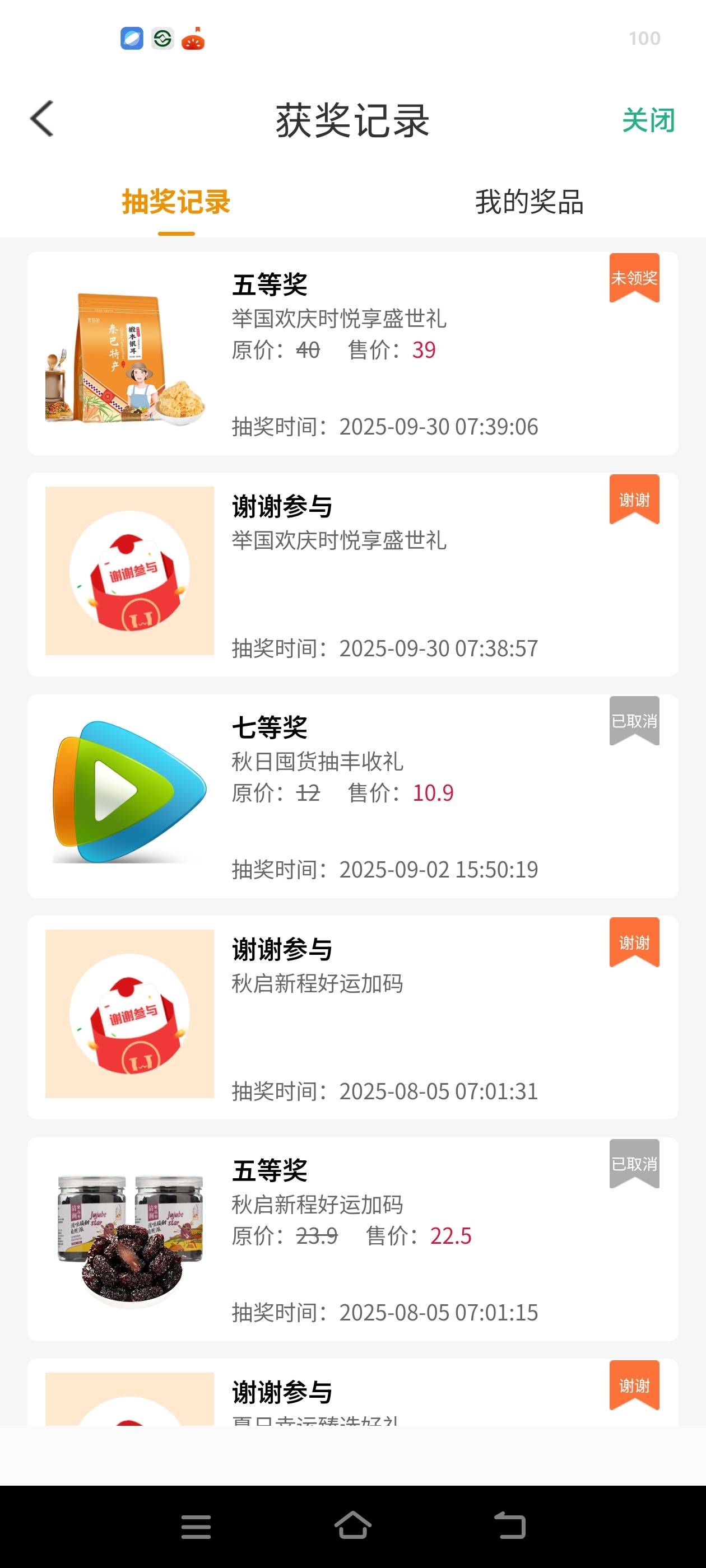This screenshot has width=706, height=1568.
Task: Open recent apps from navigation bar
Action: (196, 1527)
